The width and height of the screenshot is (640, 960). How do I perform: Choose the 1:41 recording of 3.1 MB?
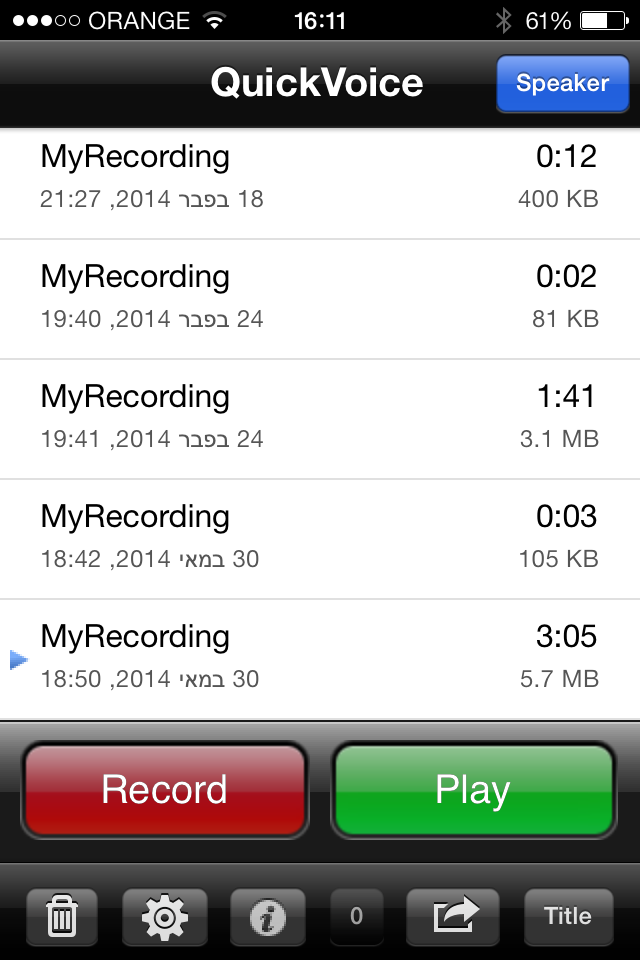320,417
